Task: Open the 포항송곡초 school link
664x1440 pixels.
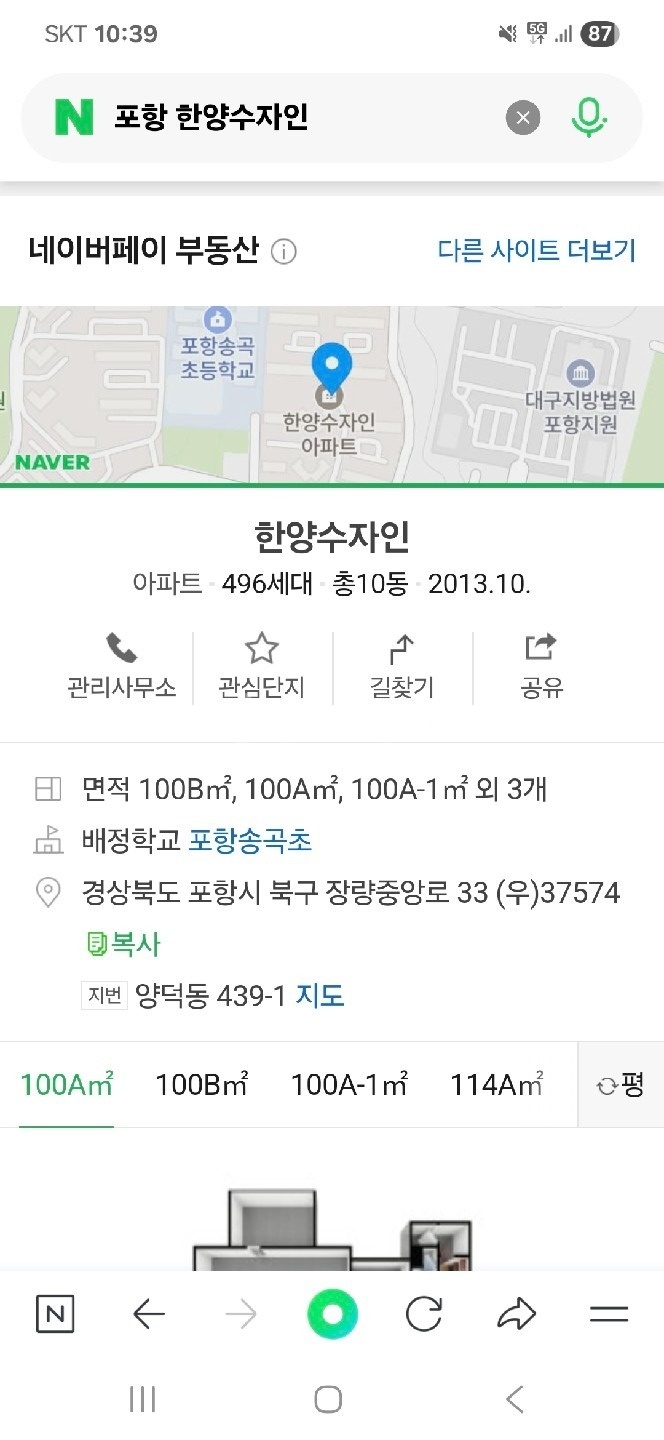Action: [250, 841]
